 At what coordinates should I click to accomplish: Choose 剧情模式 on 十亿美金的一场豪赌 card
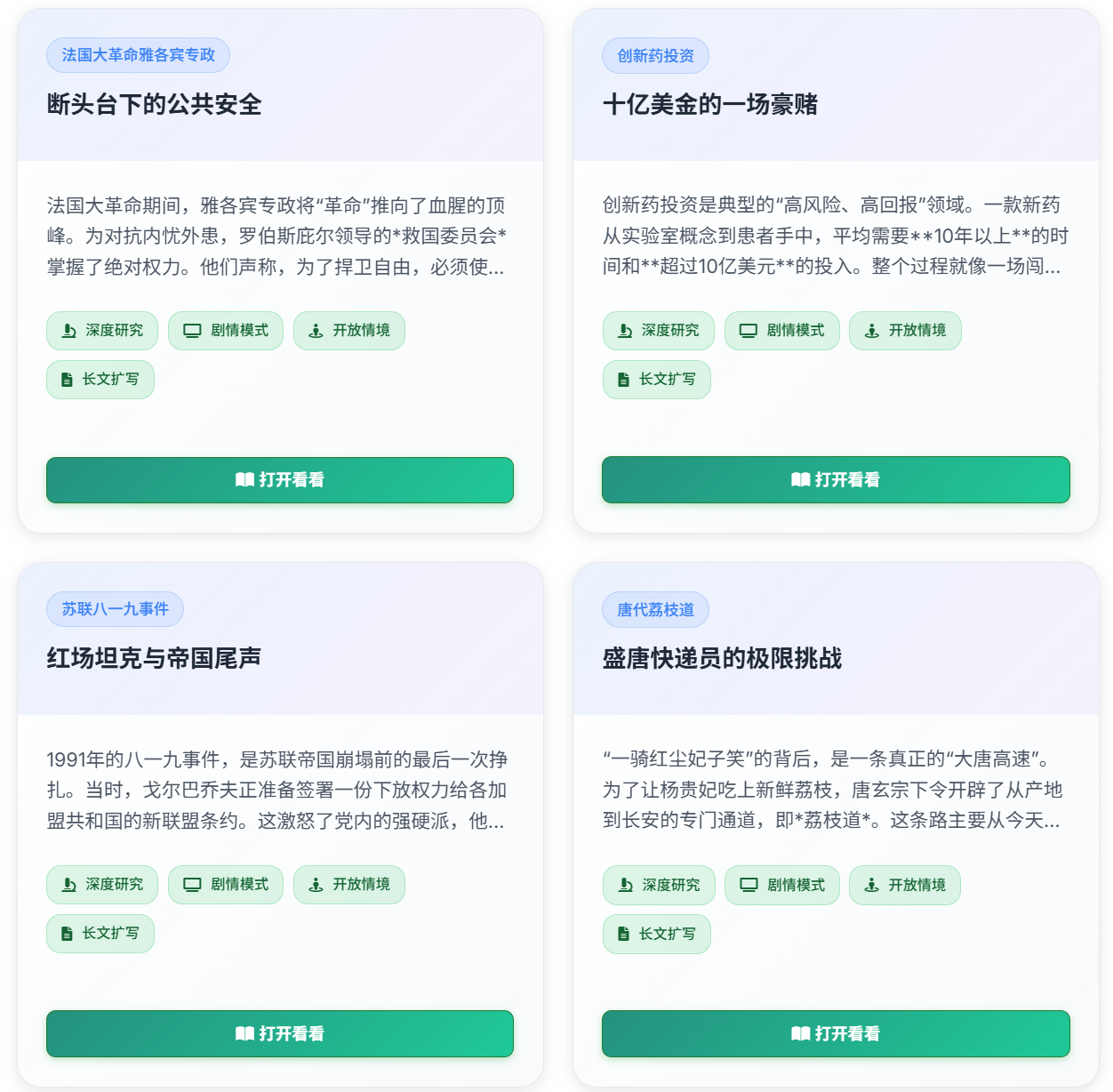point(782,331)
